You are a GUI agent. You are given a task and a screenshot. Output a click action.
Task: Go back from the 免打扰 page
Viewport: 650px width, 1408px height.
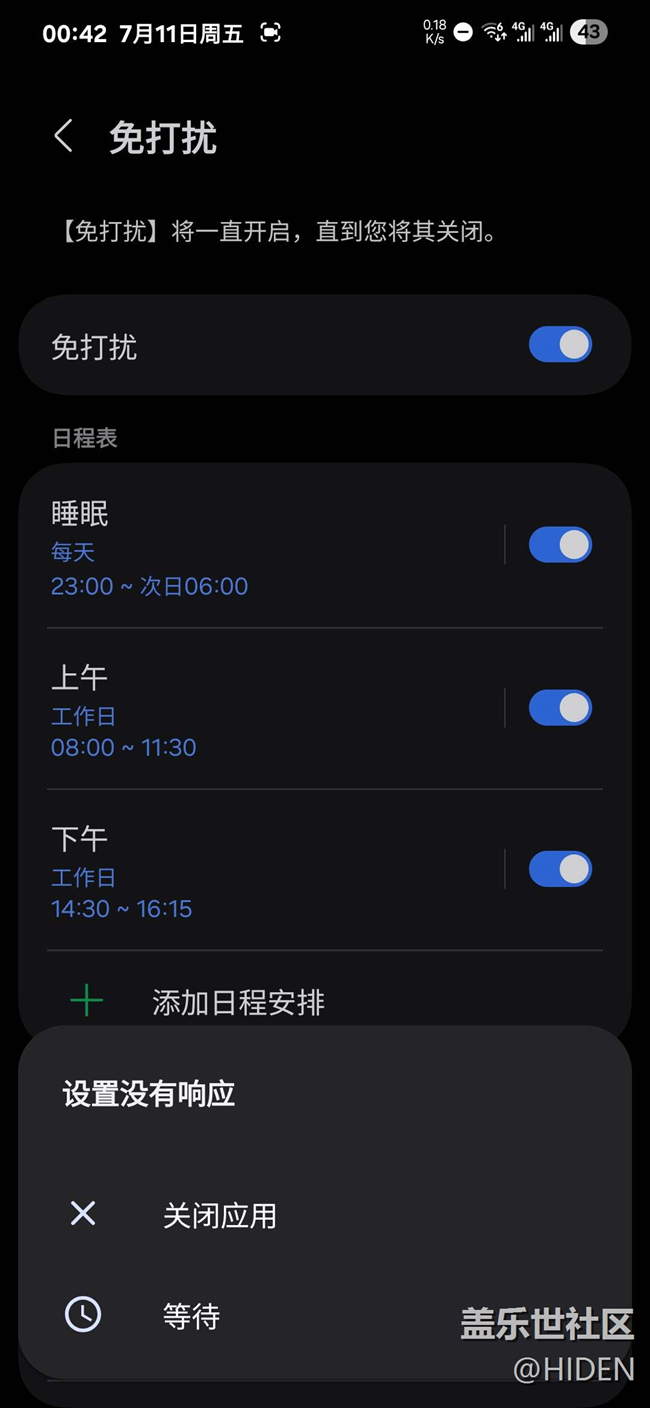64,137
